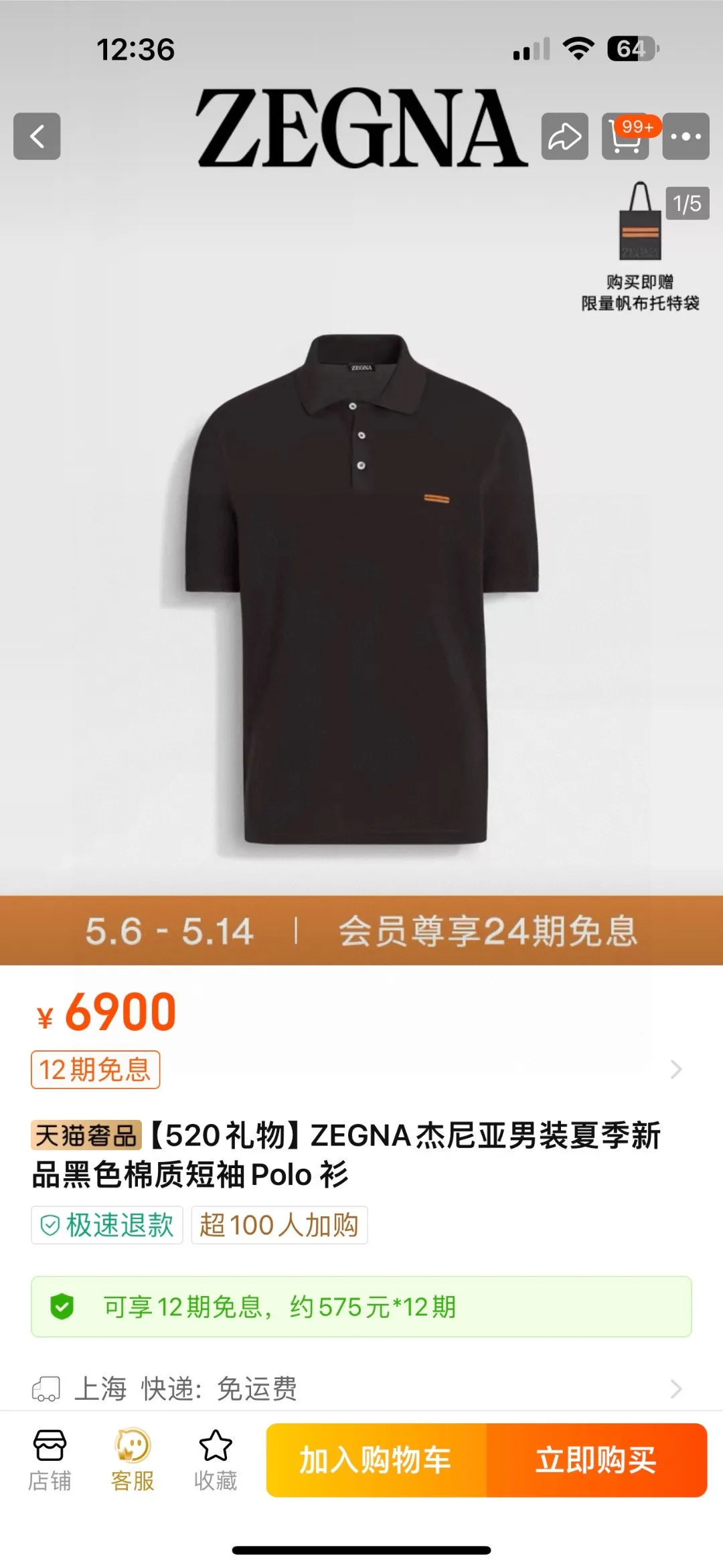723x1568 pixels.
Task: Open the shopping cart
Action: [x=625, y=137]
